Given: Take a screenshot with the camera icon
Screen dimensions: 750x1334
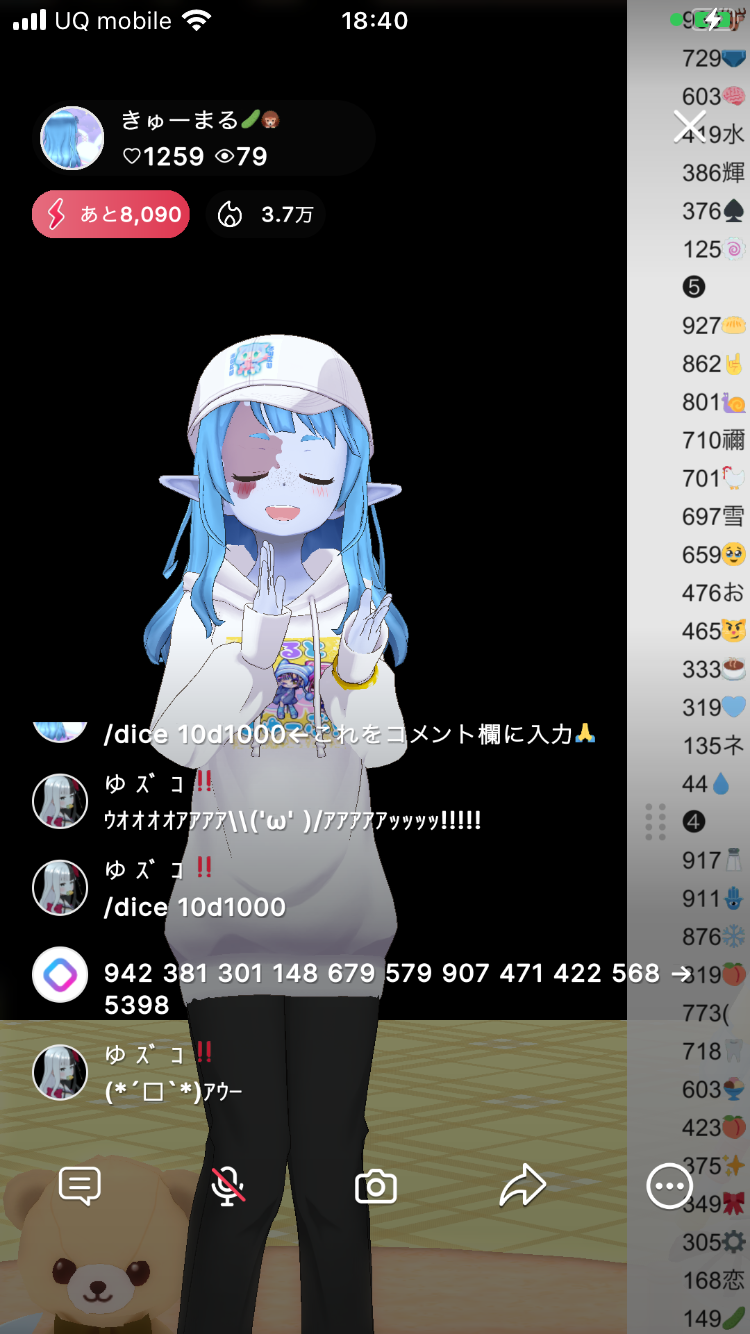Looking at the screenshot, I should point(376,1187).
